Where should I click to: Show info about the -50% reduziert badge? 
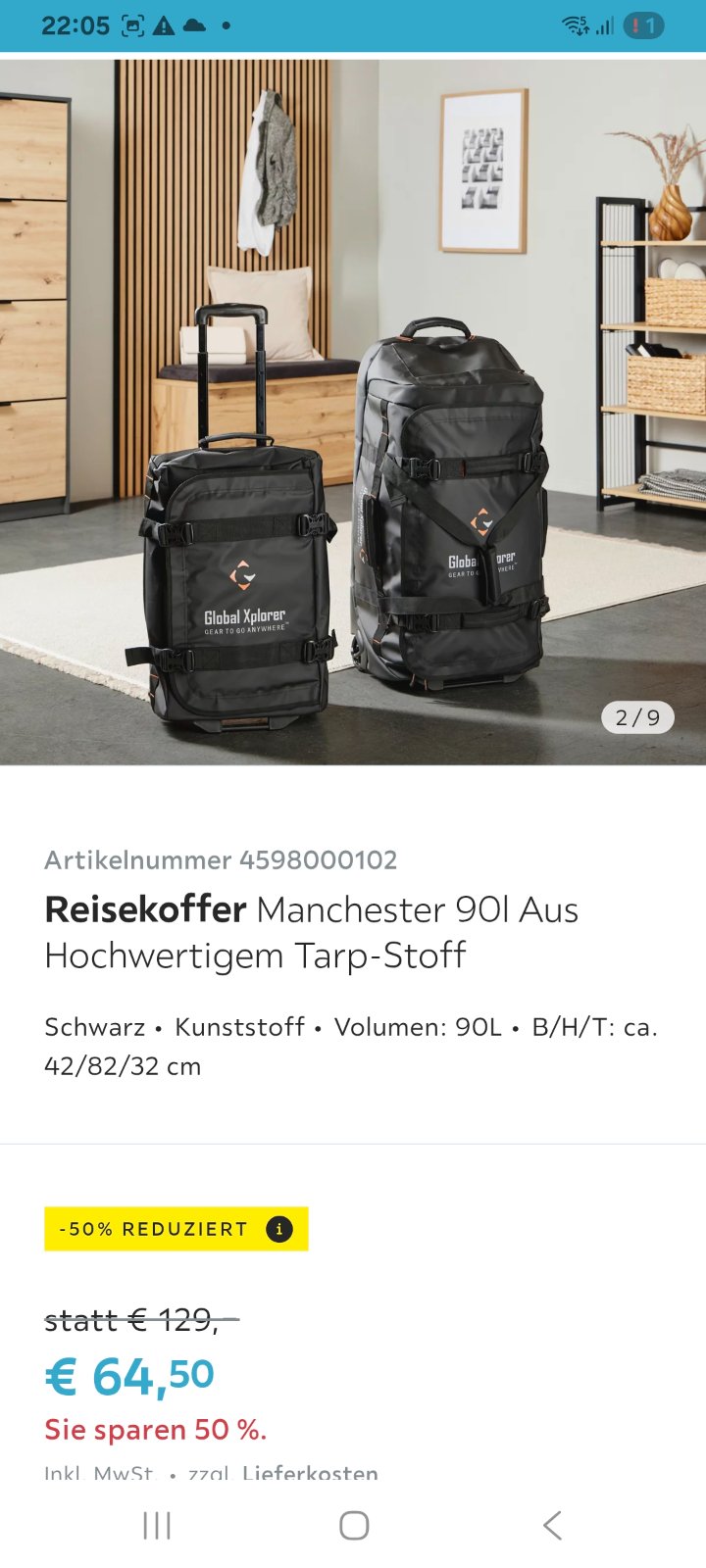point(279,1229)
